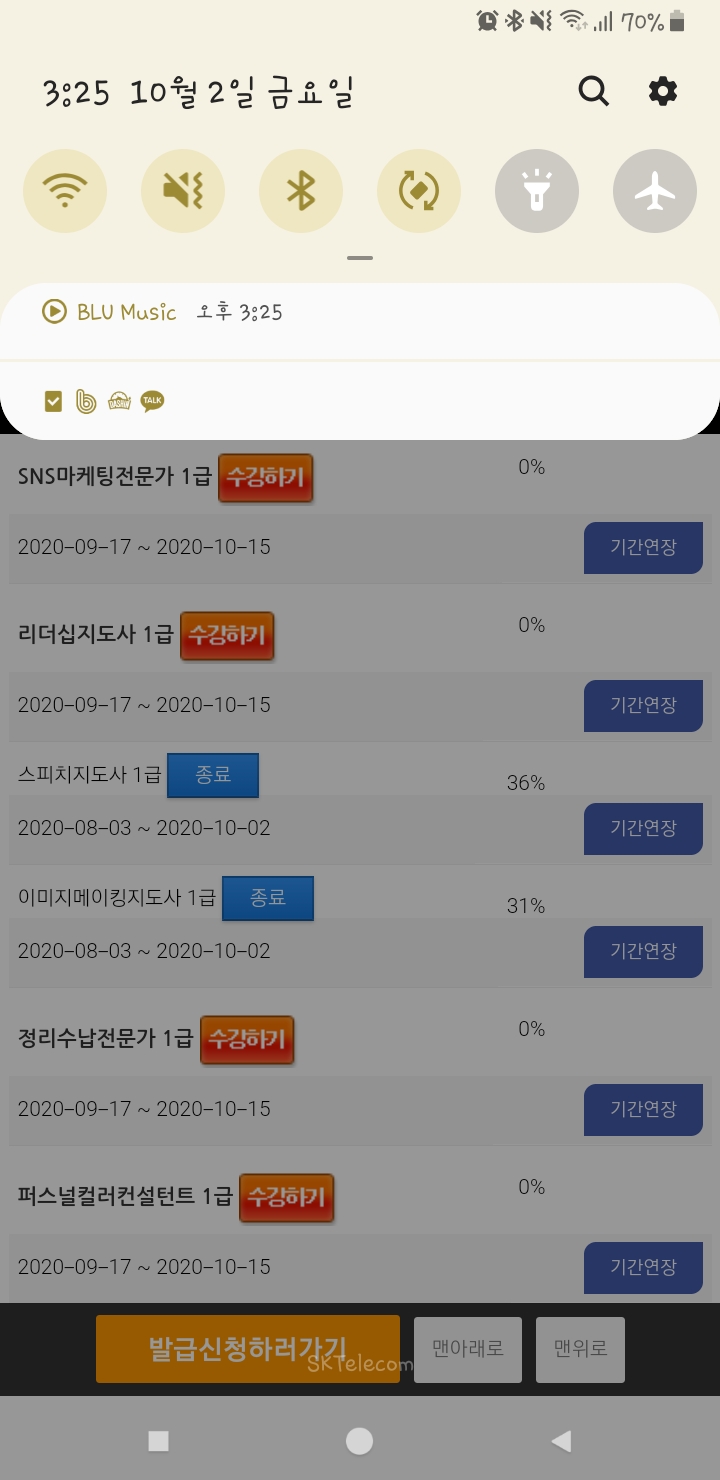This screenshot has width=720, height=1480.
Task: Extend period for SNS마케팅전문가 1급
Action: 643,547
